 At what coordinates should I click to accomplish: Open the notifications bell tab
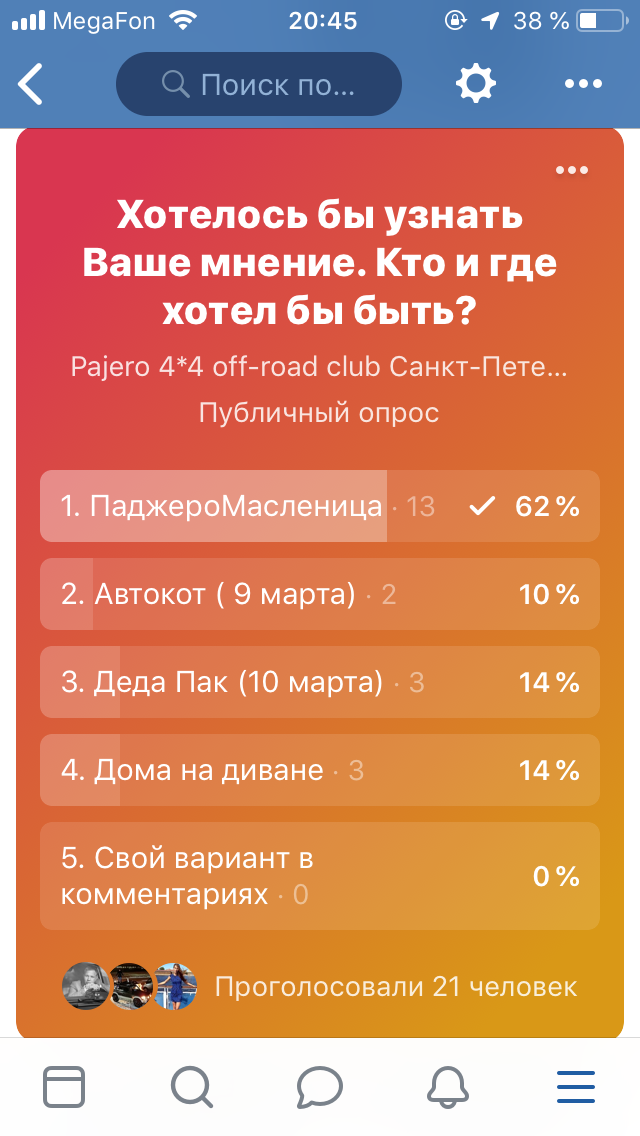449,1085
